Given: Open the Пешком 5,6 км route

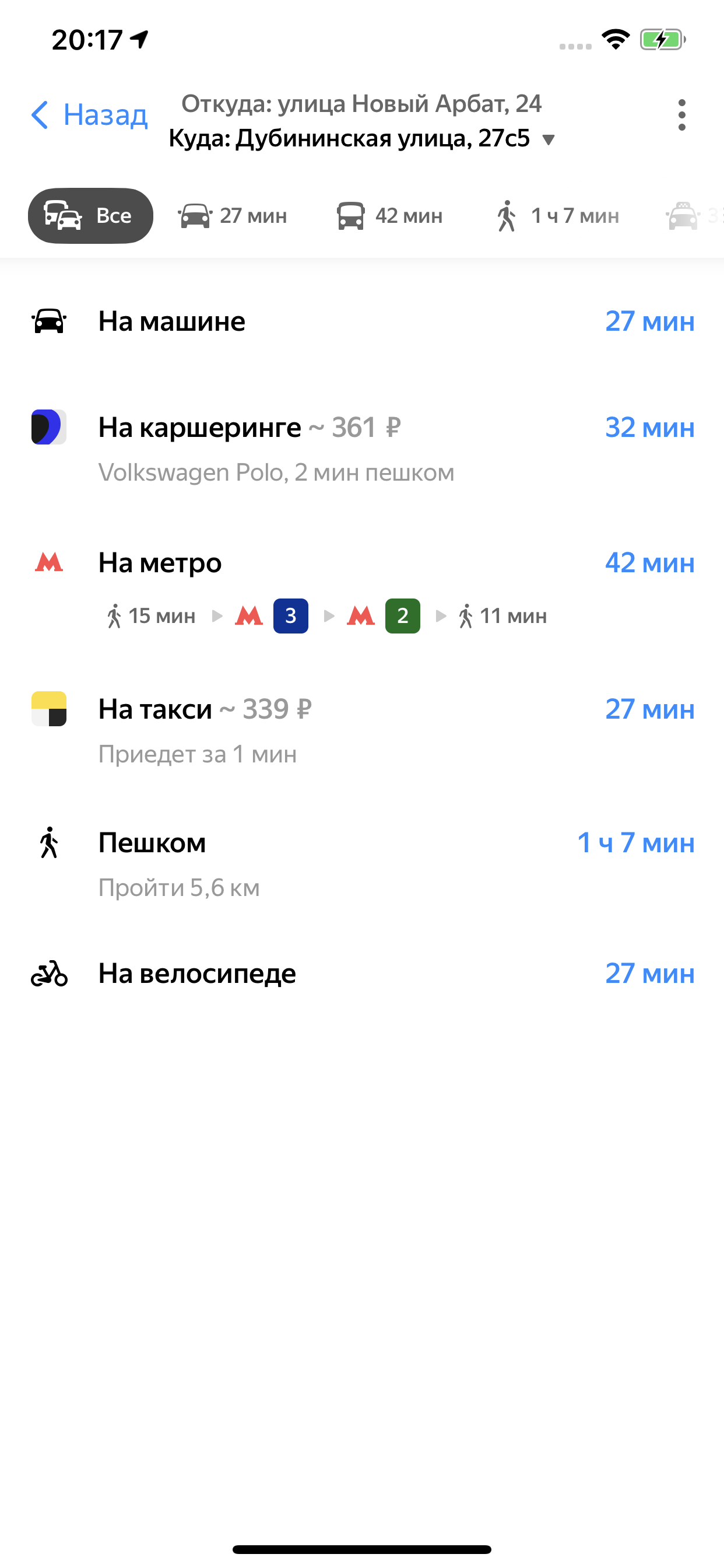Looking at the screenshot, I should click(x=362, y=863).
